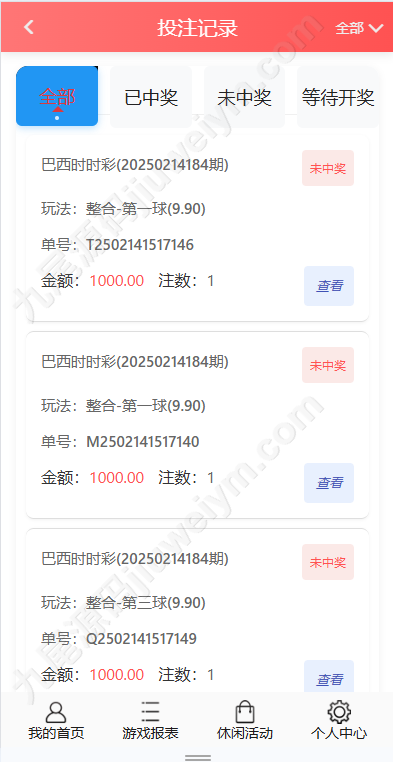The height and width of the screenshot is (762, 393).
Task: Open the 全部 dropdown in the header
Action: click(359, 28)
